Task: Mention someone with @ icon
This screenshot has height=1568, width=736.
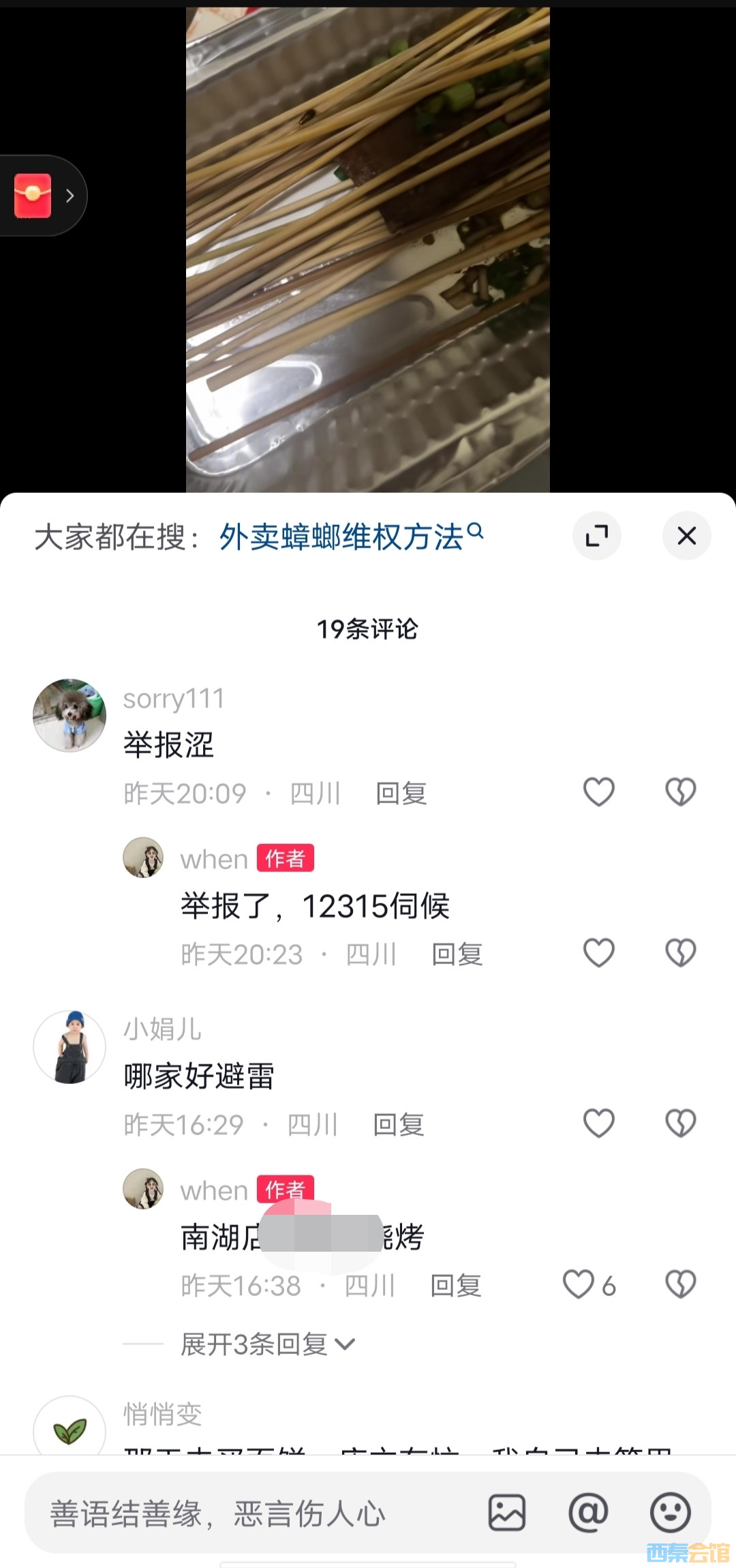Action: coord(588,1513)
